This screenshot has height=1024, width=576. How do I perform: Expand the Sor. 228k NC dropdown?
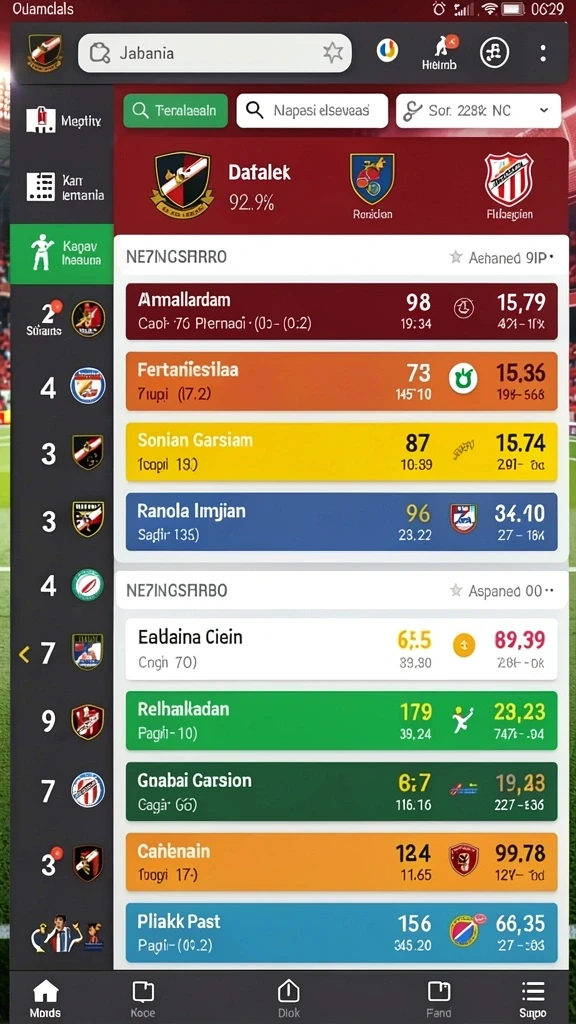pos(478,111)
